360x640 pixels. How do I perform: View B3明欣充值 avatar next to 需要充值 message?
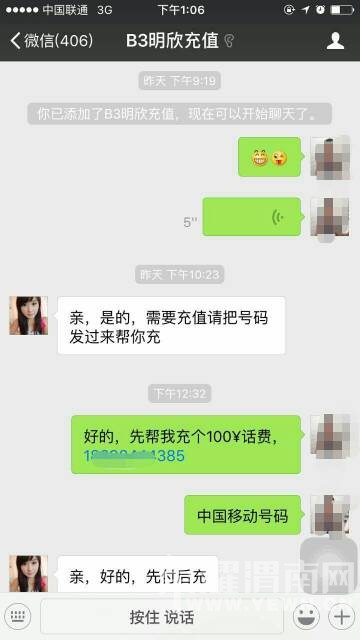pos(29,316)
